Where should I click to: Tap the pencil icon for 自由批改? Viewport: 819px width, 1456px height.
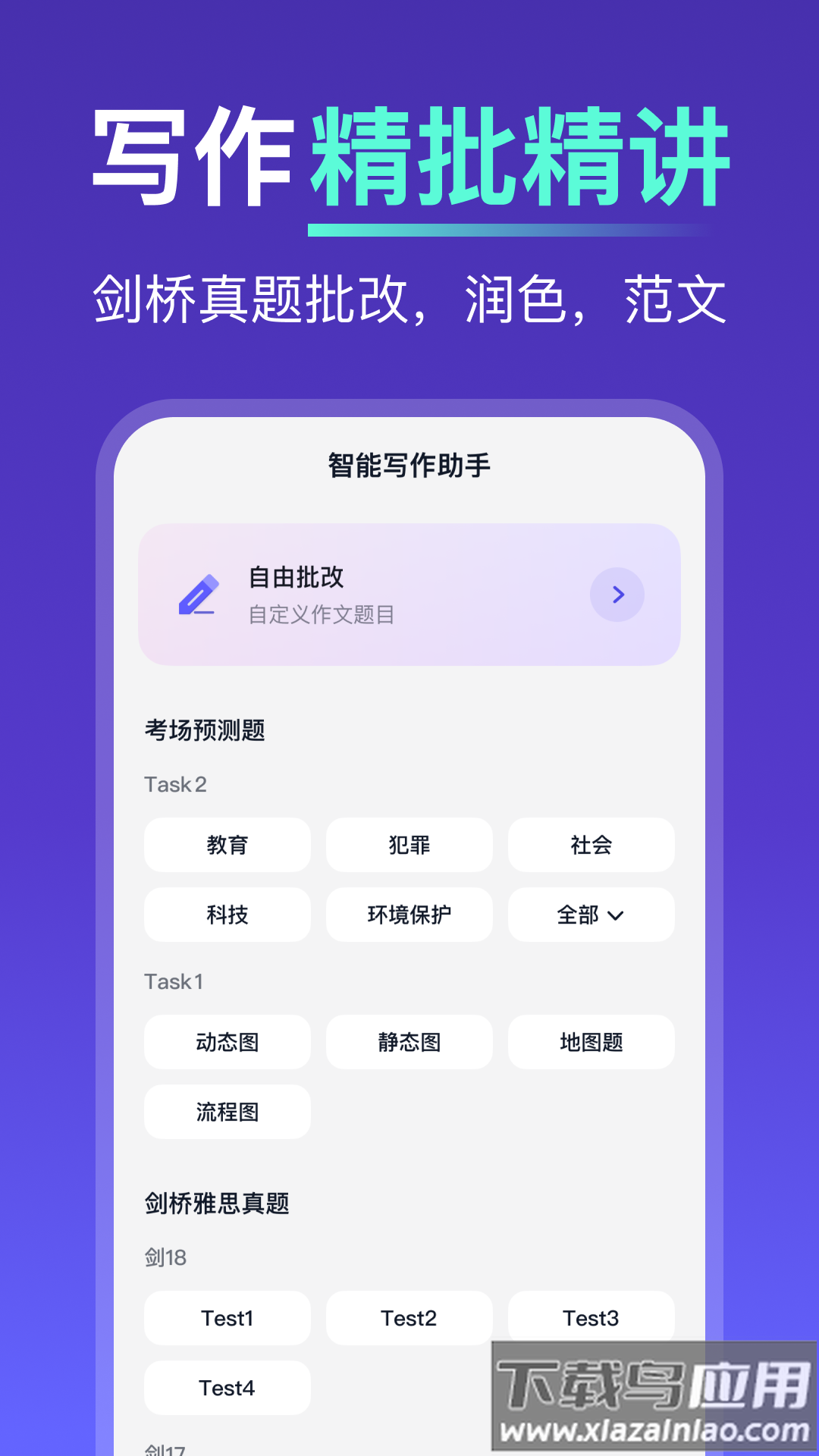199,595
